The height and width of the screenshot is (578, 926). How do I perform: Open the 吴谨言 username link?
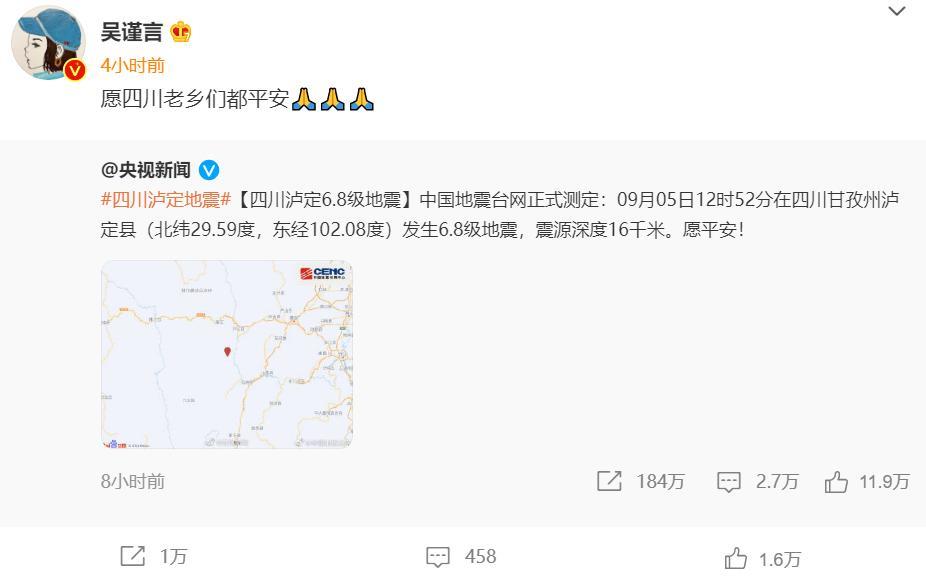131,32
